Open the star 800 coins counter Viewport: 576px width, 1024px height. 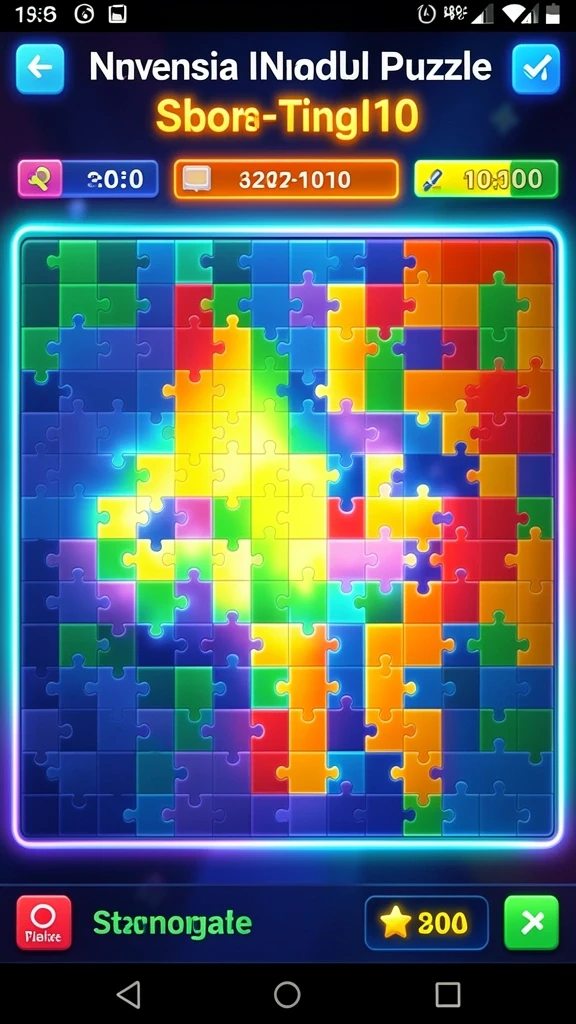426,923
